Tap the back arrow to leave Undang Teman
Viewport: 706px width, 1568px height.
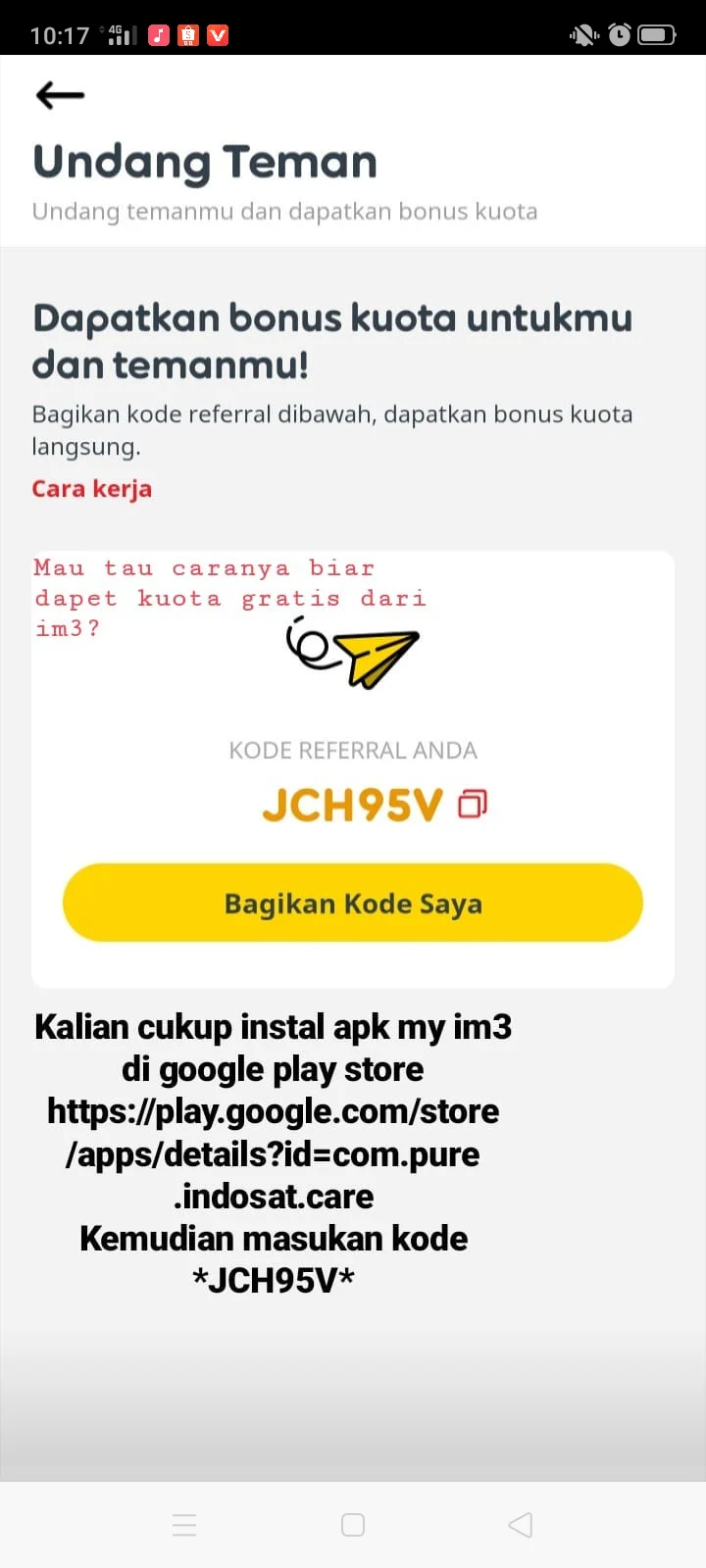tap(59, 95)
